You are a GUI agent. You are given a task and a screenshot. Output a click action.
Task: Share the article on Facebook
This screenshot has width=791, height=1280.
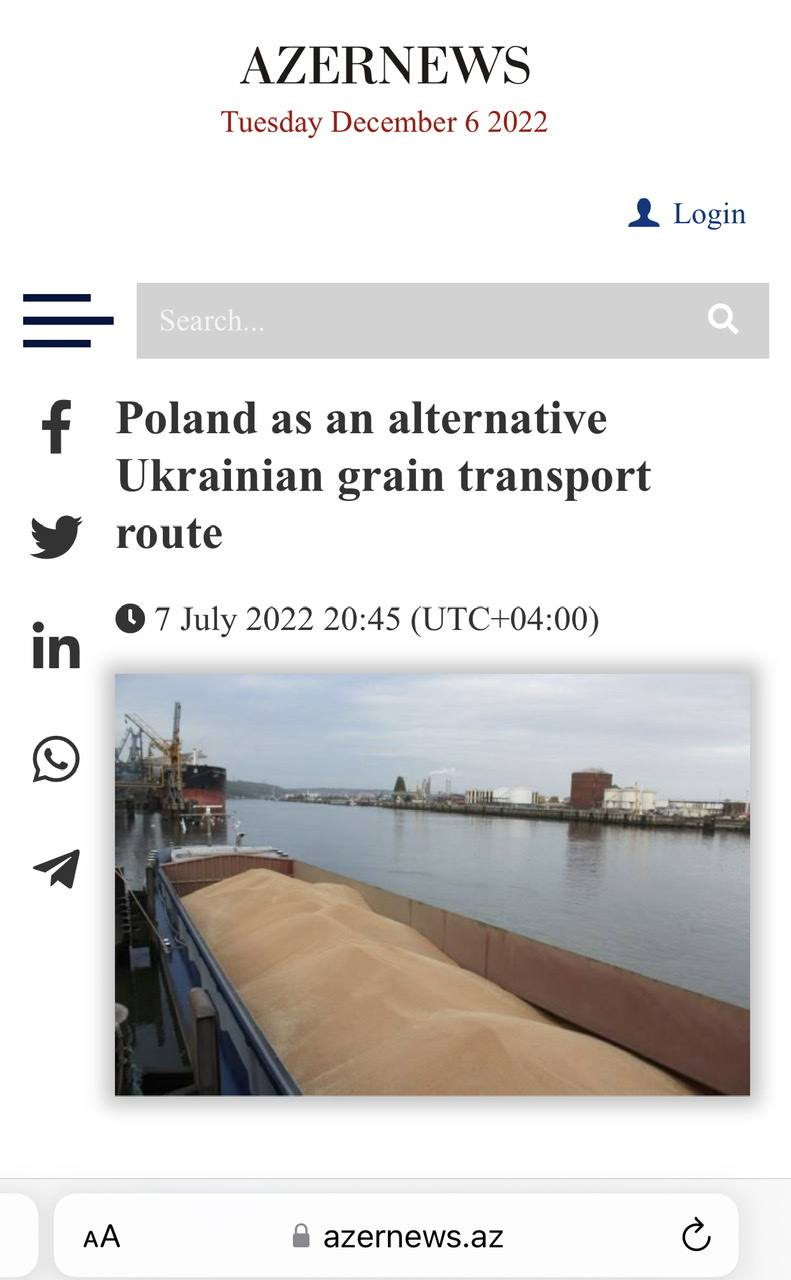56,427
